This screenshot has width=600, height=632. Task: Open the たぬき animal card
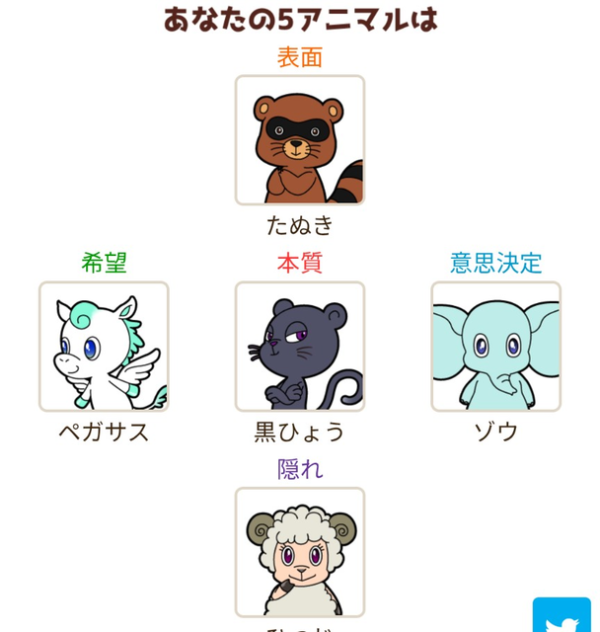pos(300,140)
